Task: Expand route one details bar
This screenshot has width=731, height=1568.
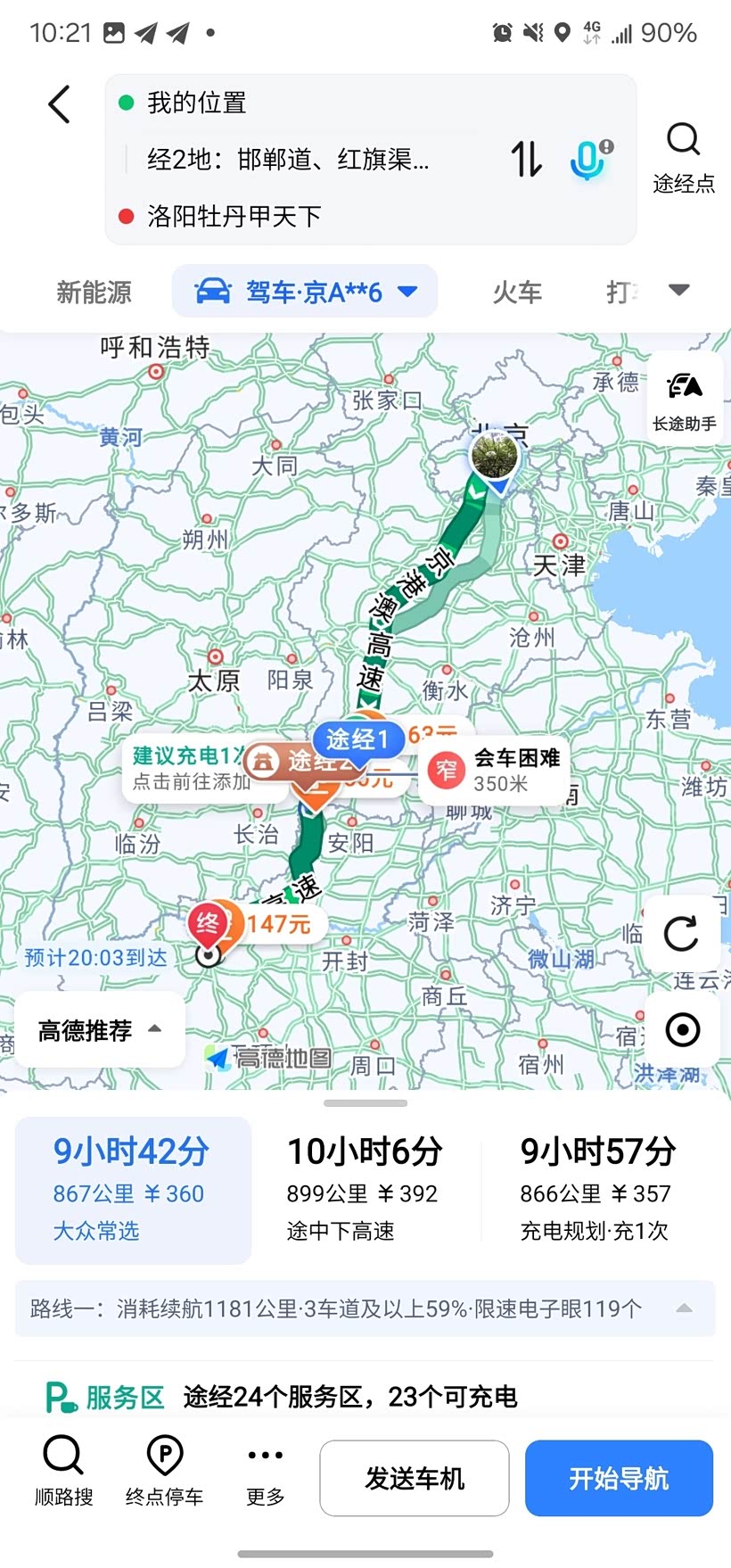Action: coord(365,1308)
